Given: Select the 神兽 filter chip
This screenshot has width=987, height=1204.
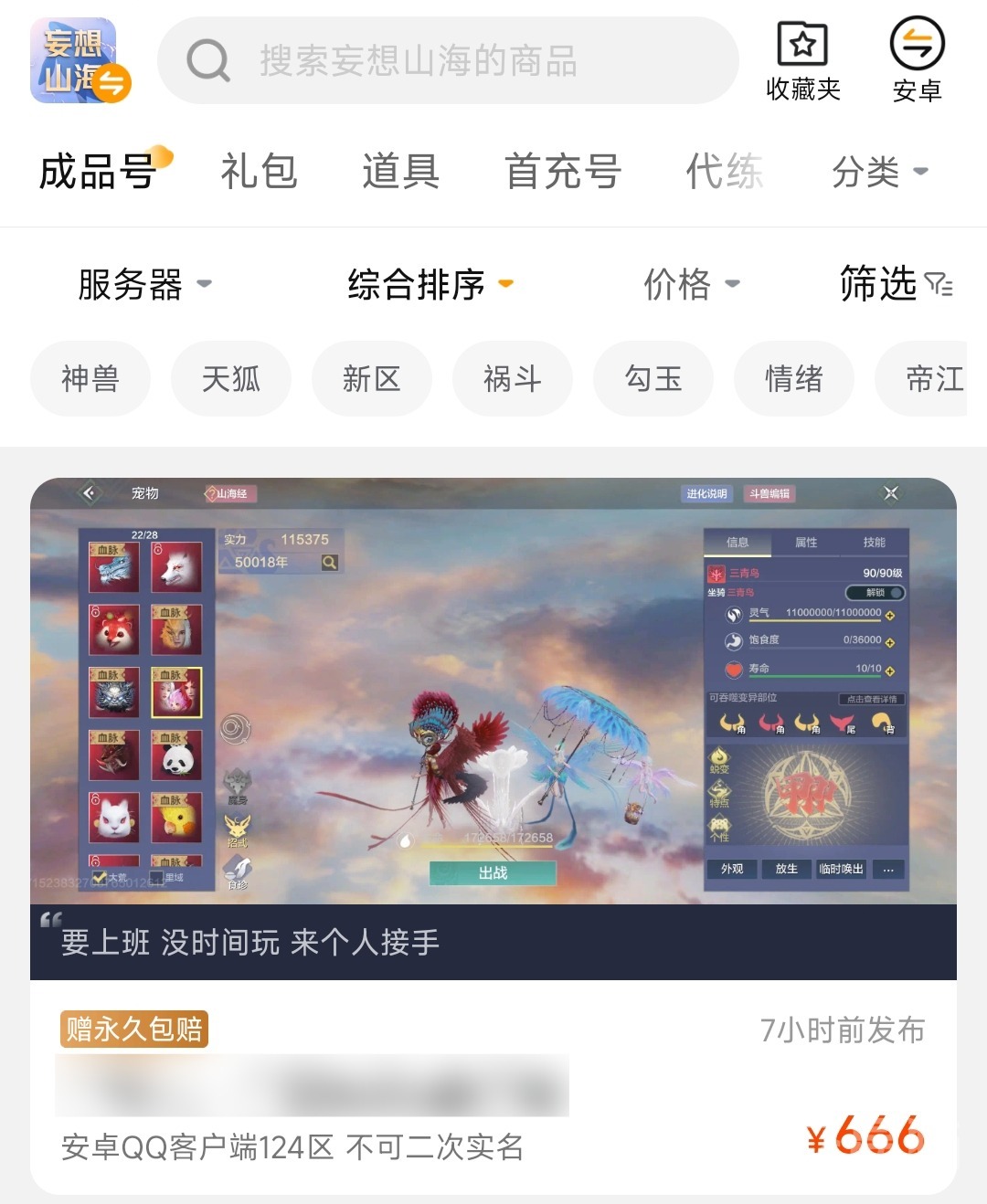Looking at the screenshot, I should [x=90, y=378].
